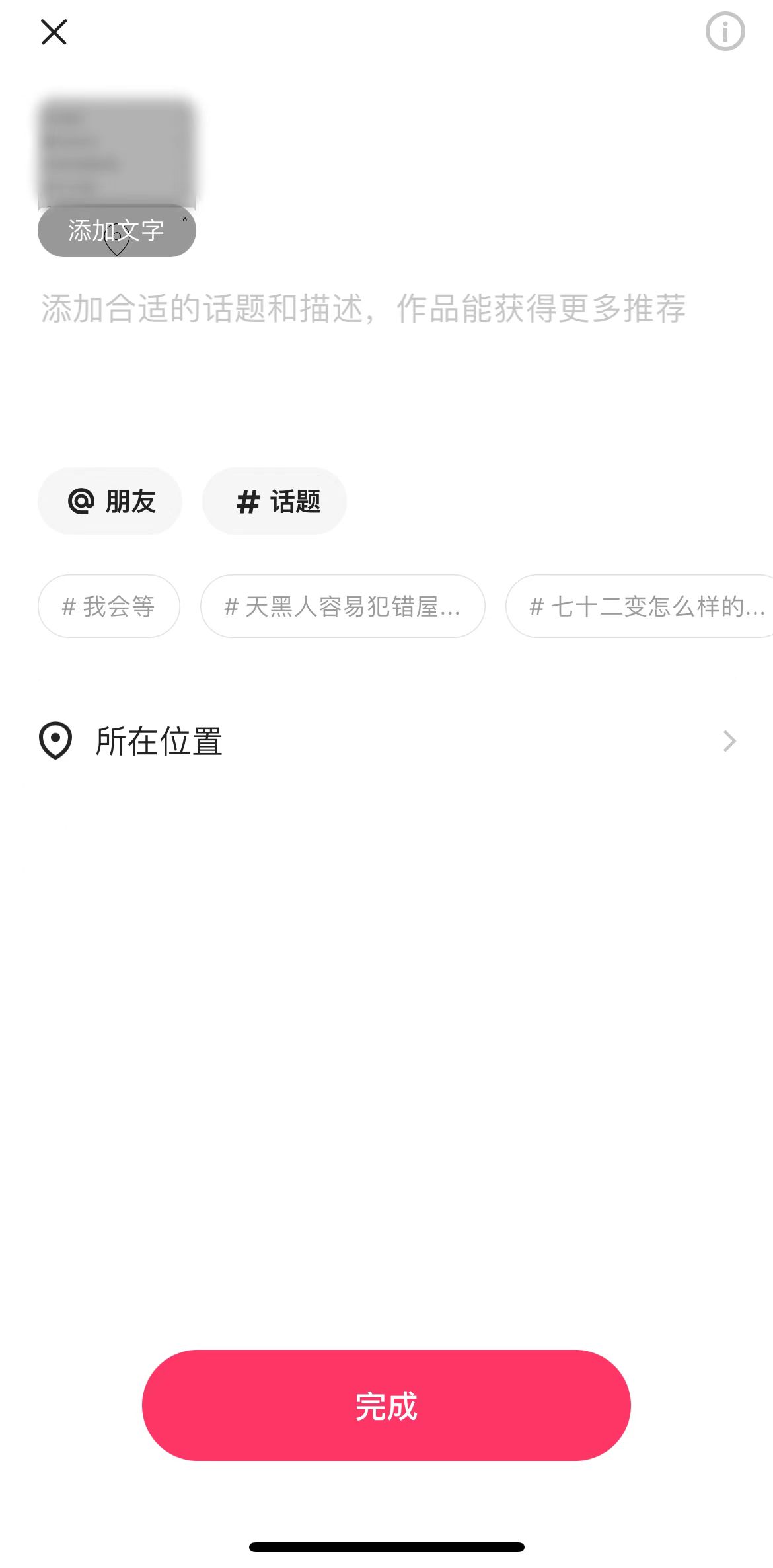Add topic #天黑人容易犯错屋 to description
The height and width of the screenshot is (1568, 773).
[342, 606]
